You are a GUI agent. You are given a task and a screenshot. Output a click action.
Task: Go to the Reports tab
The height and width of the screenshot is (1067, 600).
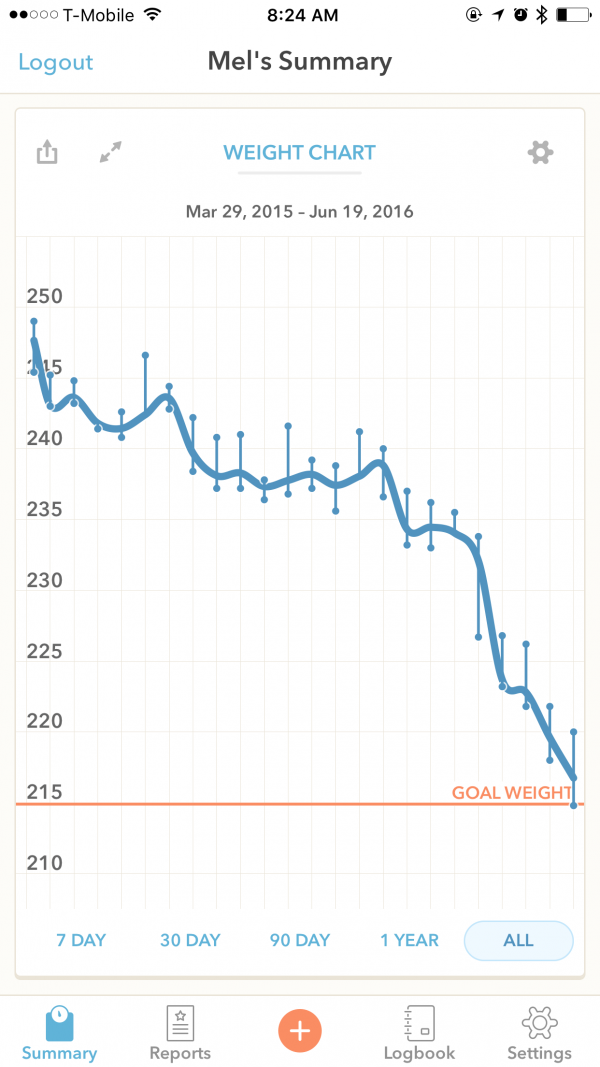[180, 1032]
